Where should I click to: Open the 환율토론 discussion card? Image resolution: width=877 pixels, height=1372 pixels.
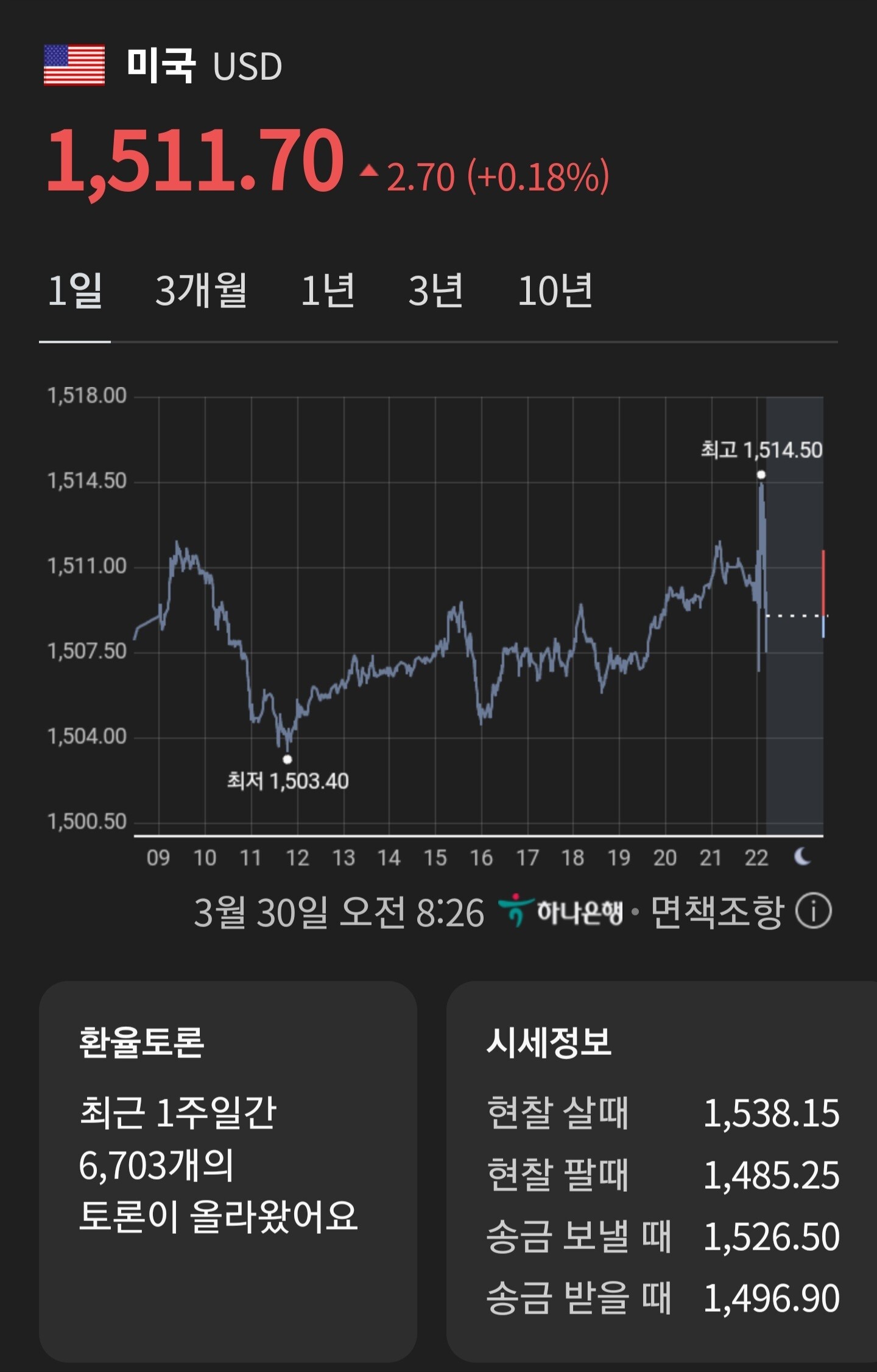point(228,1169)
